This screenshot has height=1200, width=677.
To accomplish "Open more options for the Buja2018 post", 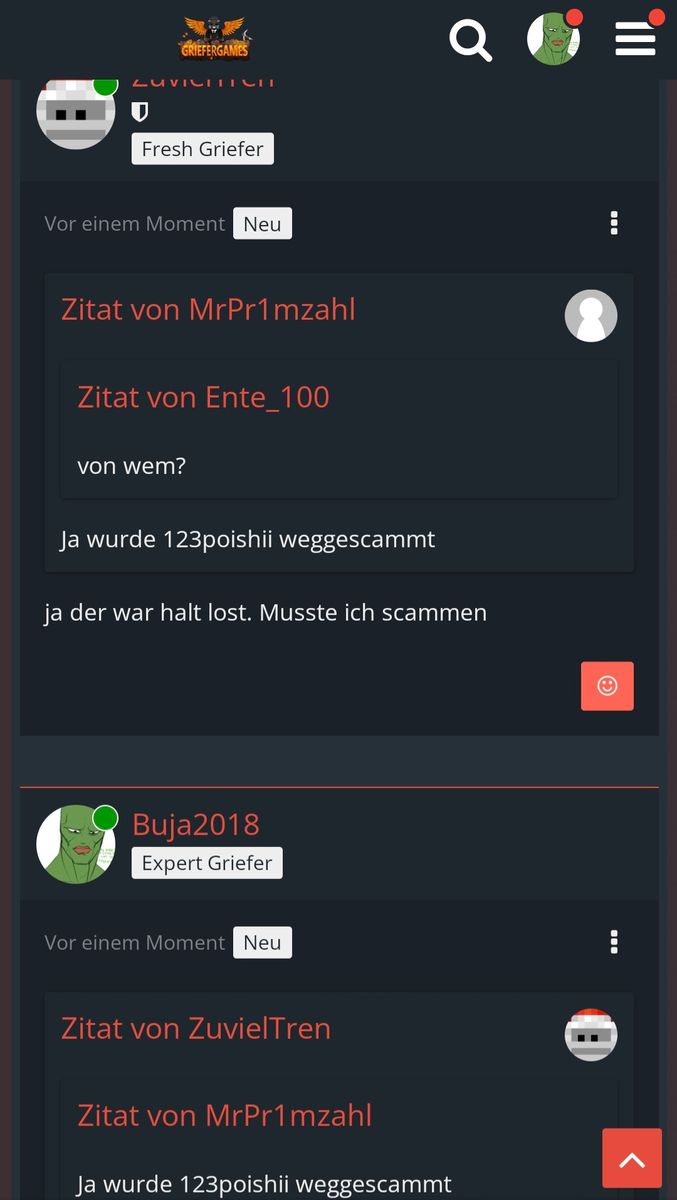I will coord(614,942).
